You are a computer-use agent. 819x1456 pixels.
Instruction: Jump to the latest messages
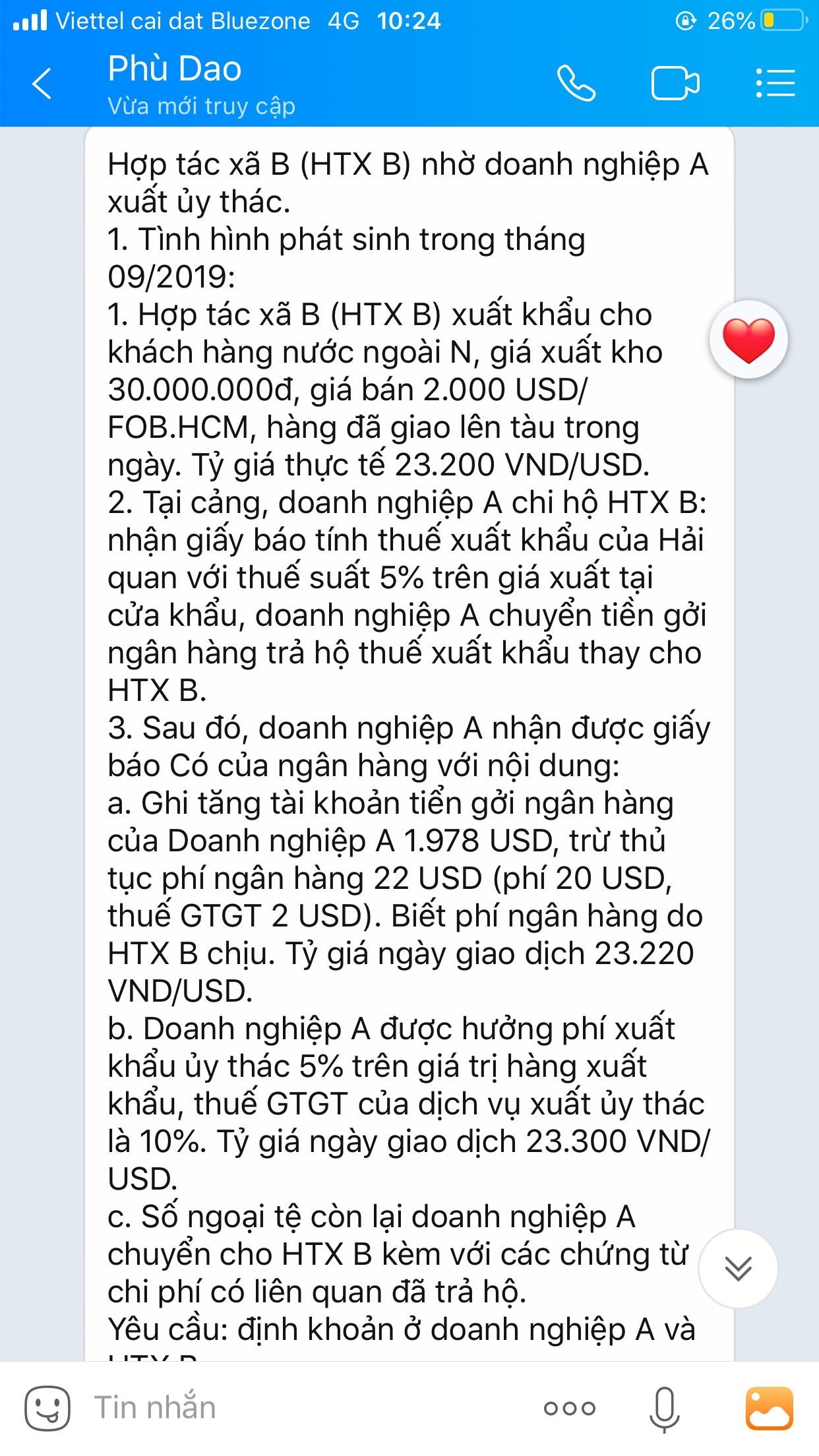point(738,1268)
